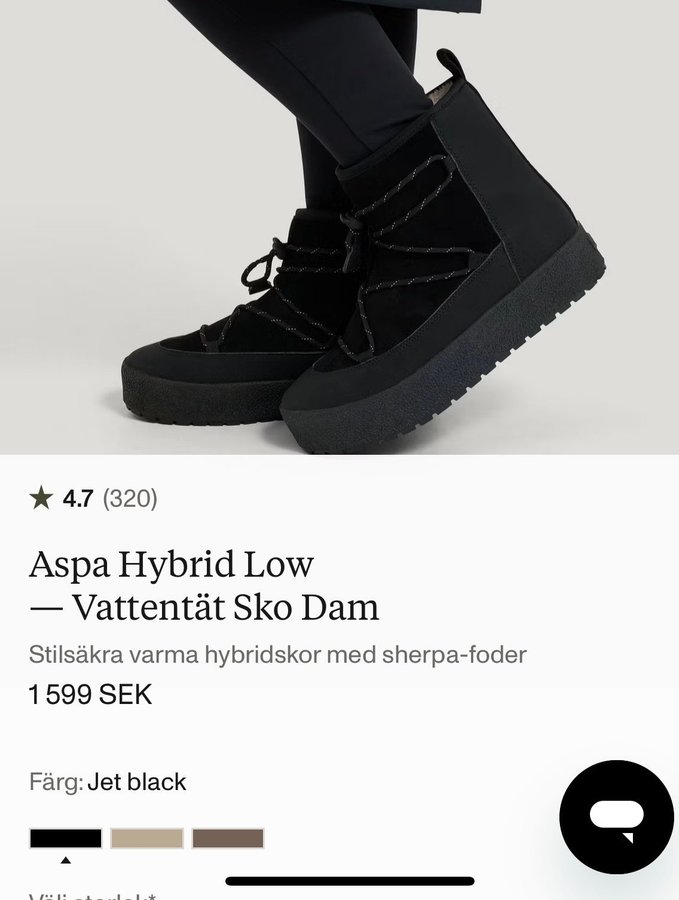Pick the brown color swatch
This screenshot has width=679, height=900.
(x=228, y=838)
